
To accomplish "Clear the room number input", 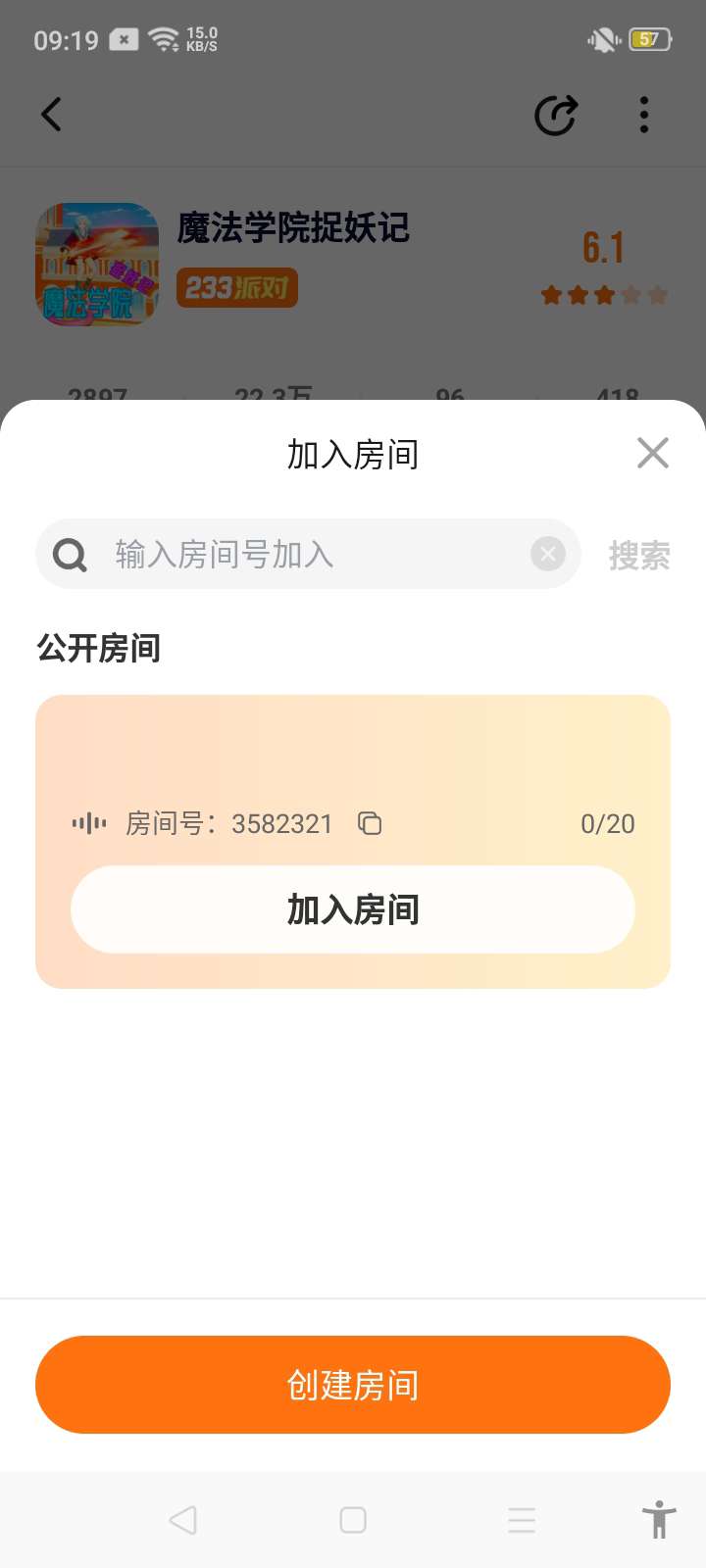I will click(x=548, y=555).
